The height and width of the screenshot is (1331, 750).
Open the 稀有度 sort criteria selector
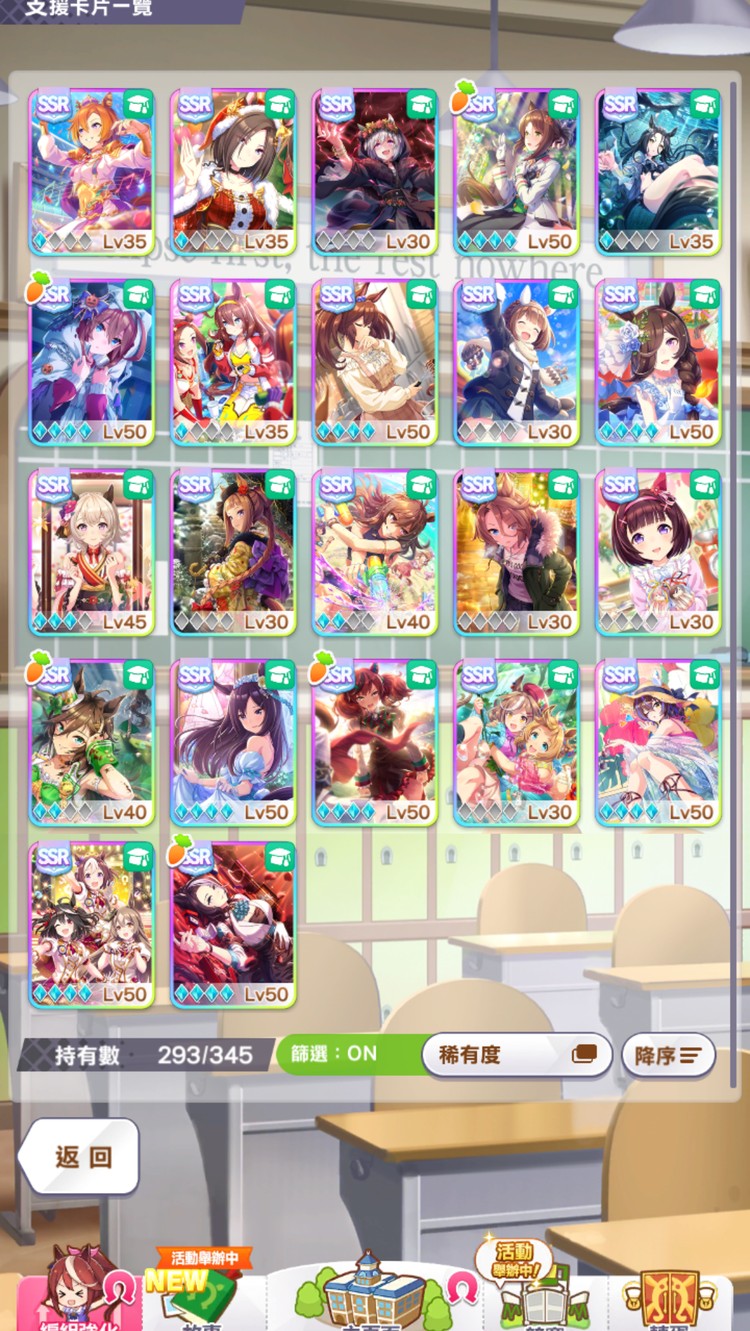click(x=516, y=1054)
